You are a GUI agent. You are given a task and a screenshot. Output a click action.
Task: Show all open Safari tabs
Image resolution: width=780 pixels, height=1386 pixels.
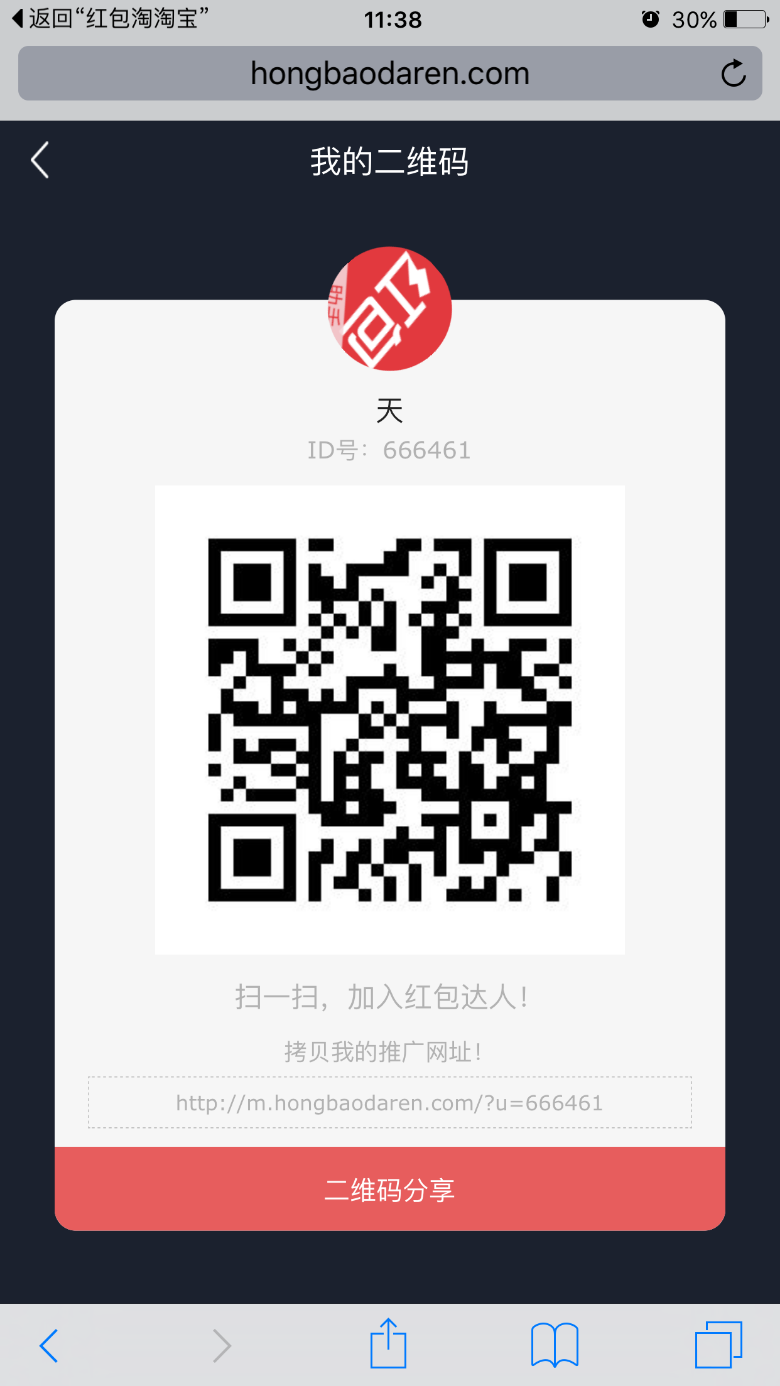719,1345
